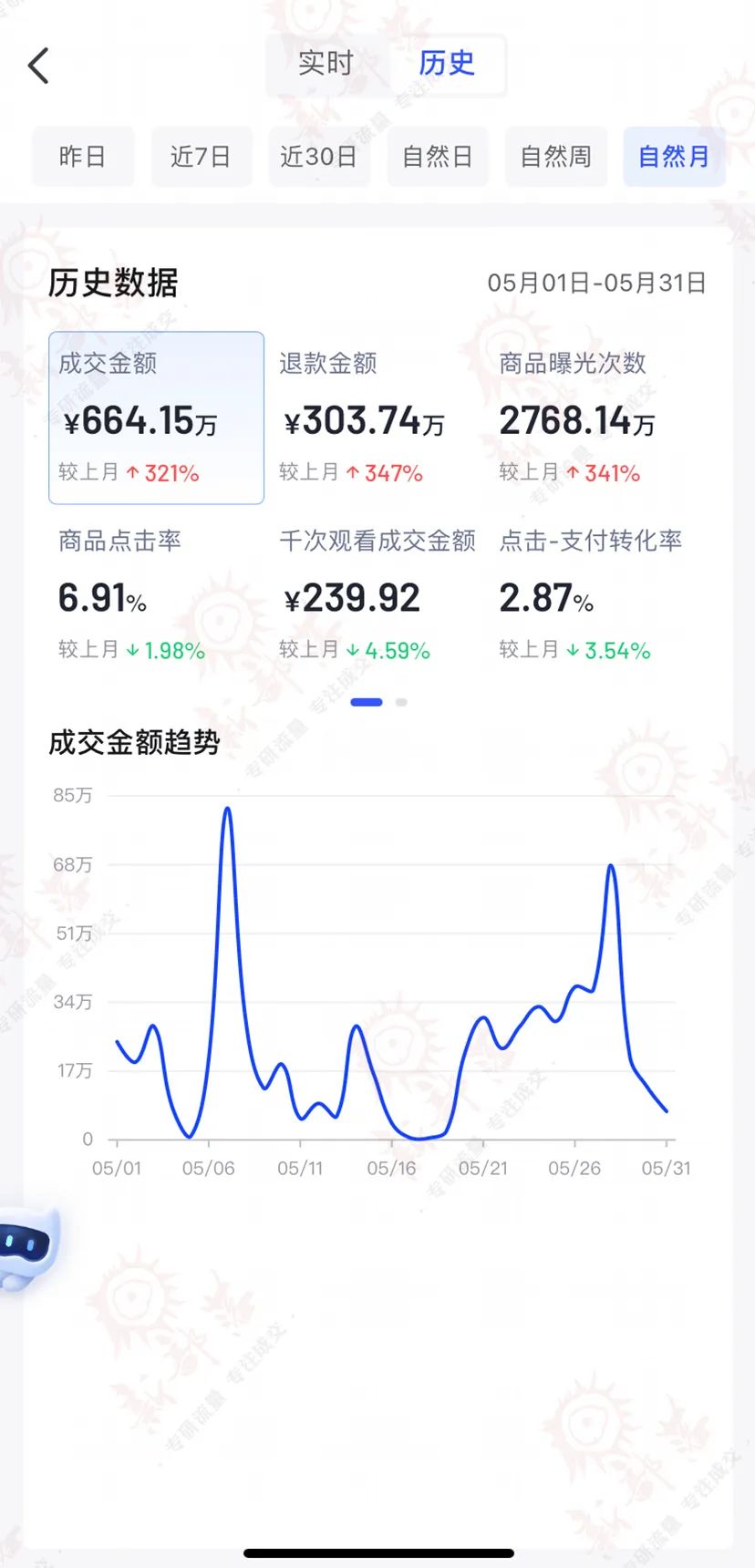Select the 近30日 date filter
The height and width of the screenshot is (1568, 755).
click(x=319, y=156)
